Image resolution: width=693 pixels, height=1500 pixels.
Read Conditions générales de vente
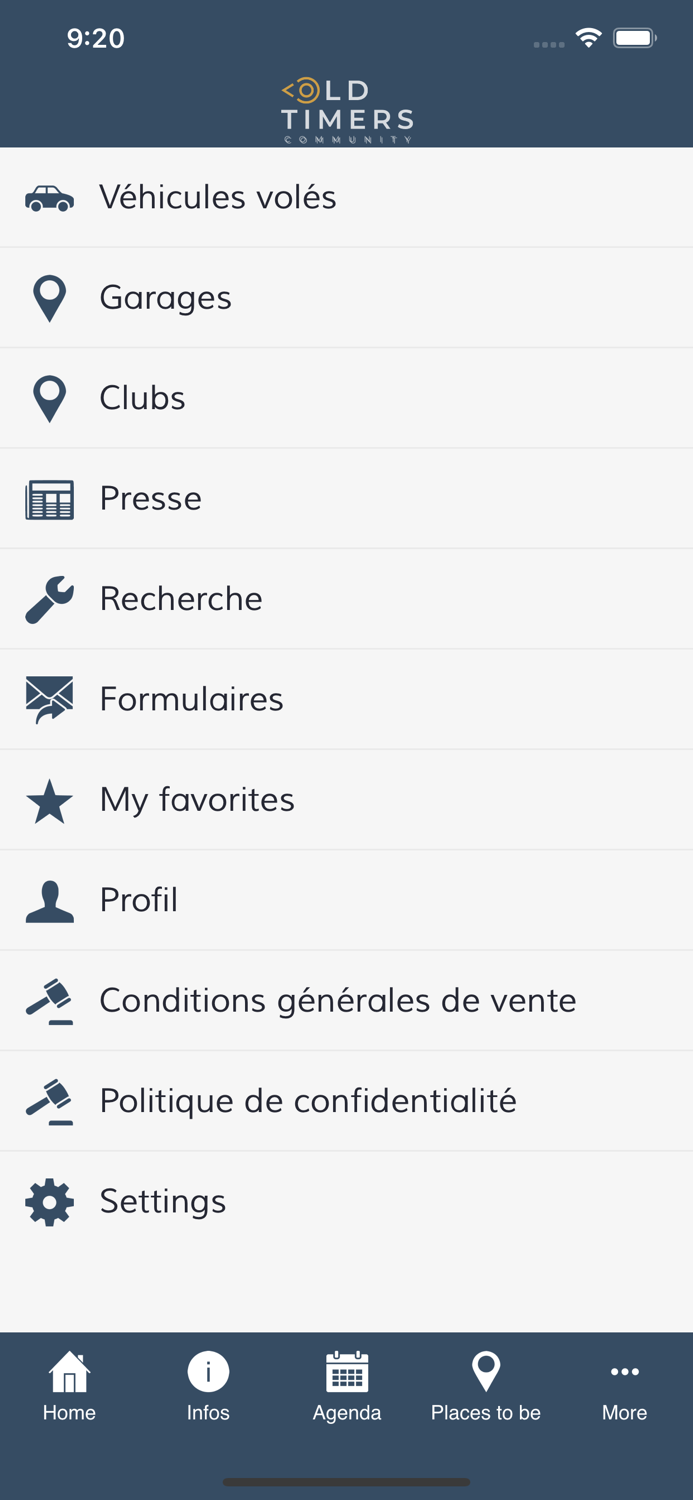pos(338,1000)
